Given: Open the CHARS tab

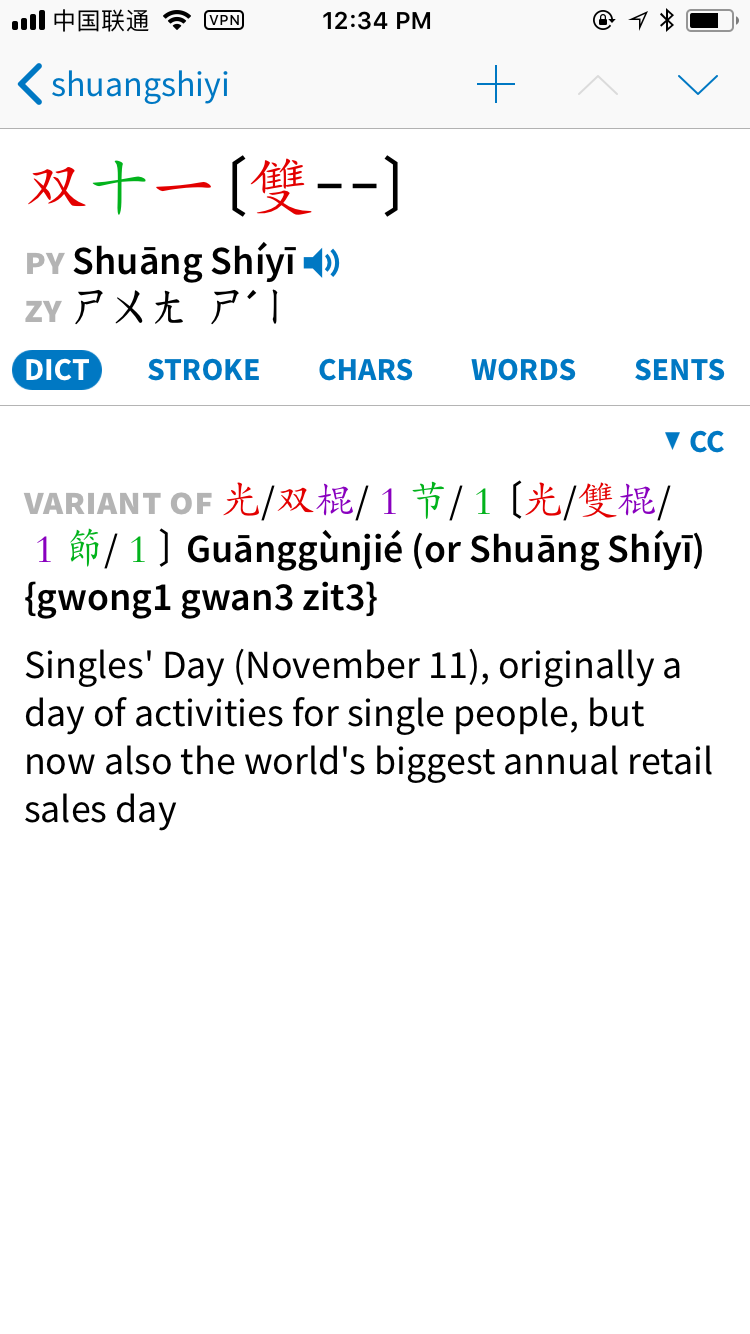Looking at the screenshot, I should pyautogui.click(x=366, y=370).
